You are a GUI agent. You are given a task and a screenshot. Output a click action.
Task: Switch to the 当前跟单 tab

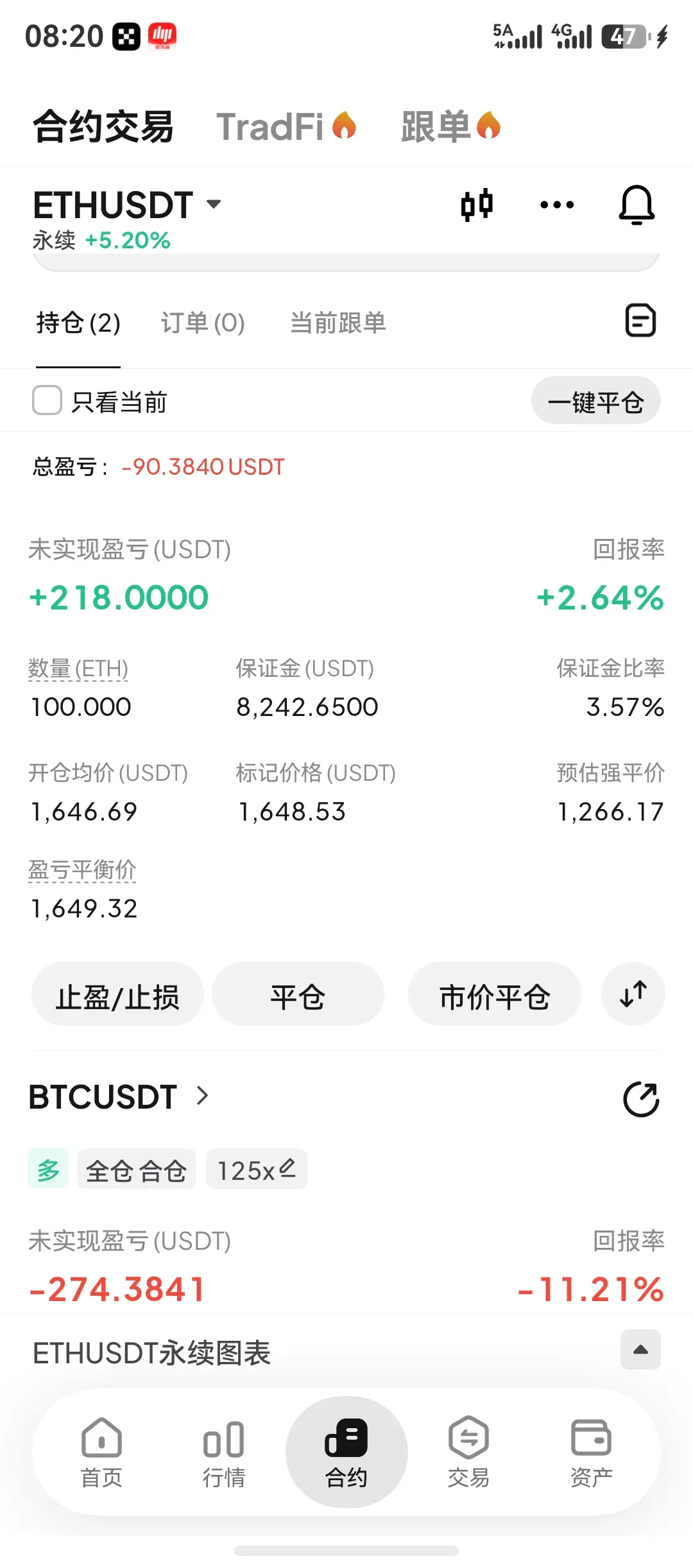pos(338,323)
